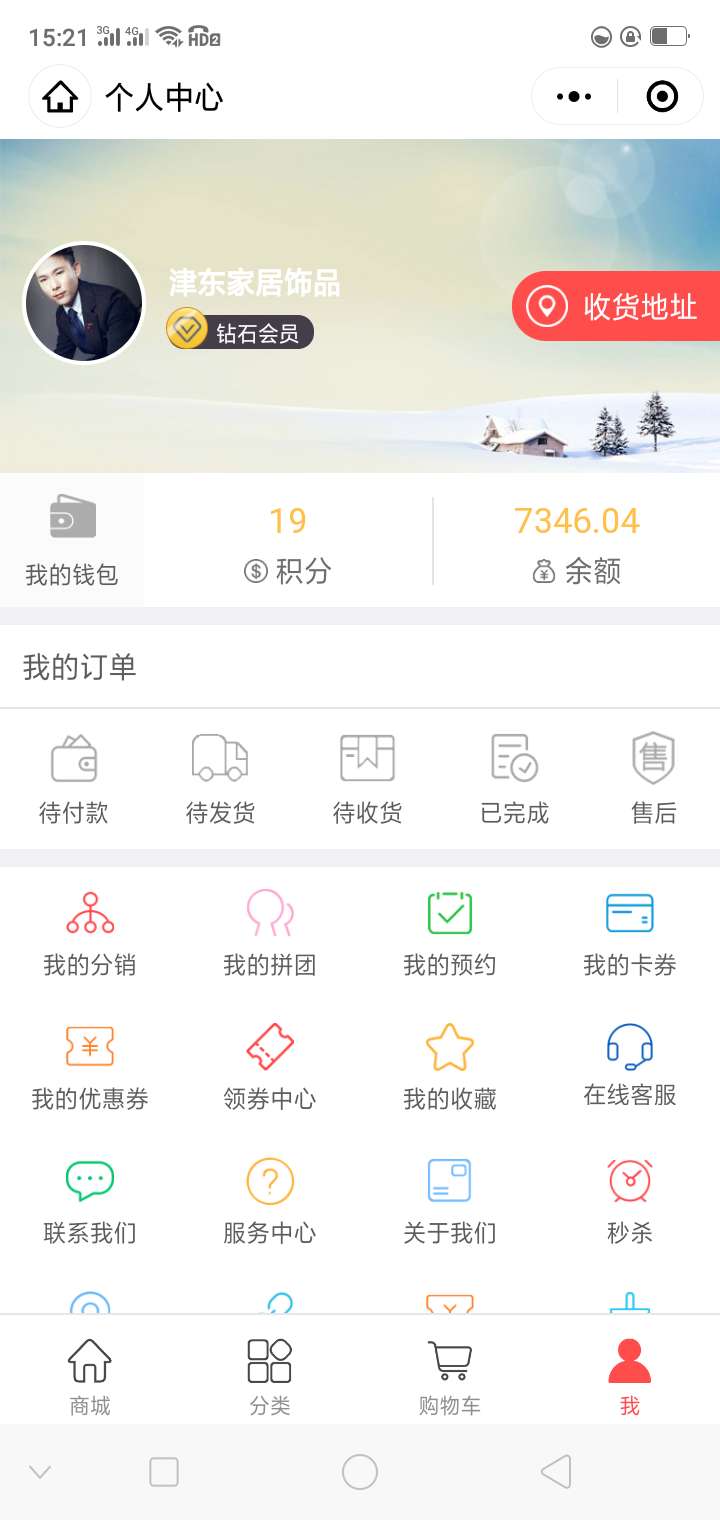Viewport: 720px width, 1520px height.
Task: Open 待收货 orders
Action: (x=367, y=780)
